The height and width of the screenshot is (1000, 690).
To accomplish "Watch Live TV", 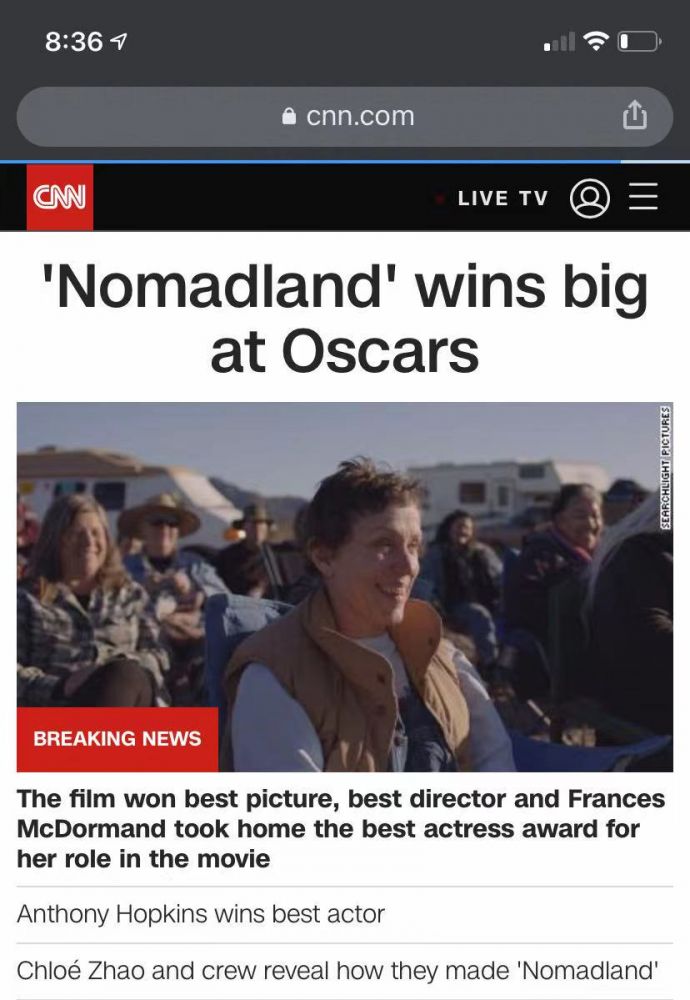I will 502,198.
